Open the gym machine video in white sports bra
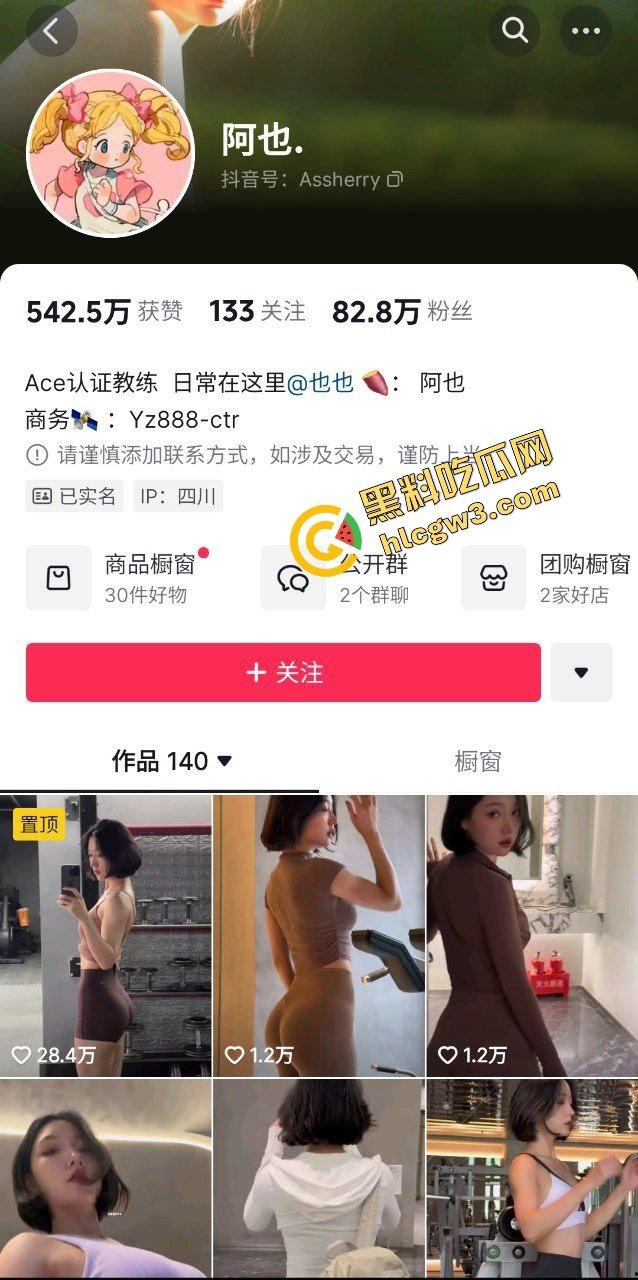The height and width of the screenshot is (1280, 638). [x=532, y=1180]
